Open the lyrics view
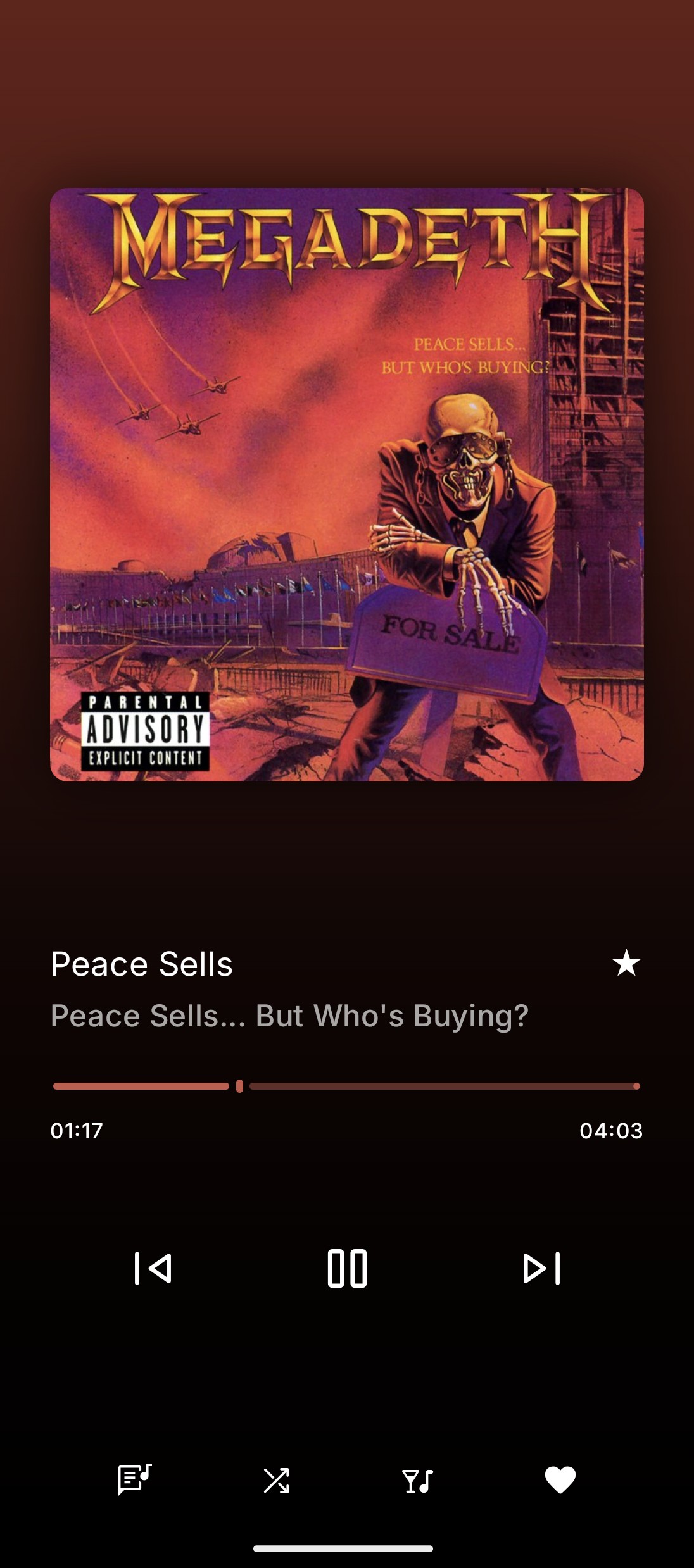Screen dimensions: 694x1568 [135, 1480]
